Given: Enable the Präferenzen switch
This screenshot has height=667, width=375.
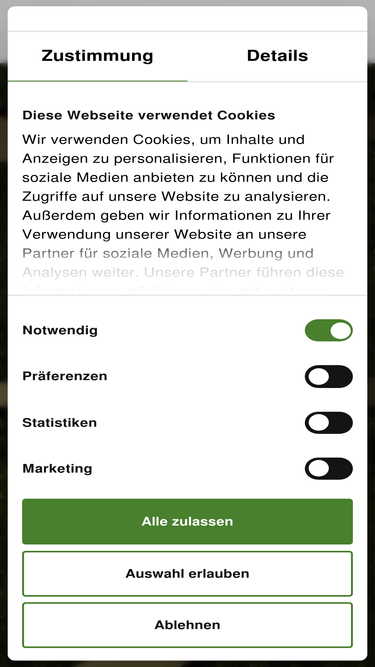Looking at the screenshot, I should (x=329, y=376).
